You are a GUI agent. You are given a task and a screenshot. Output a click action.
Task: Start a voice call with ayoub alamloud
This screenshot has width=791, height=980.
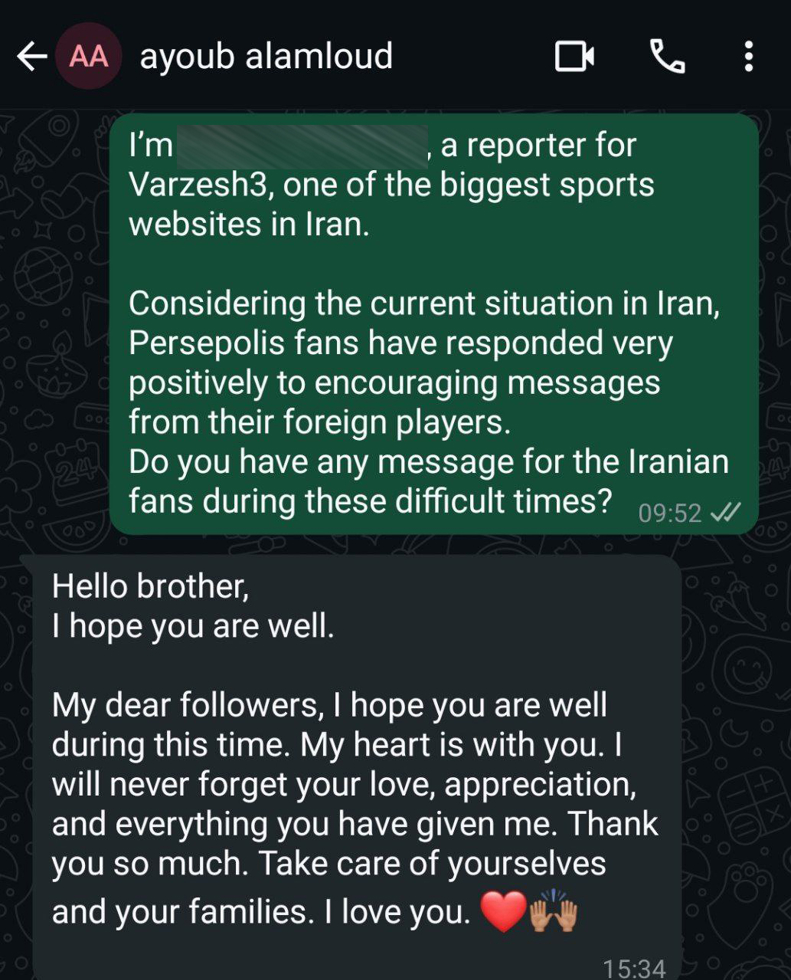coord(667,57)
